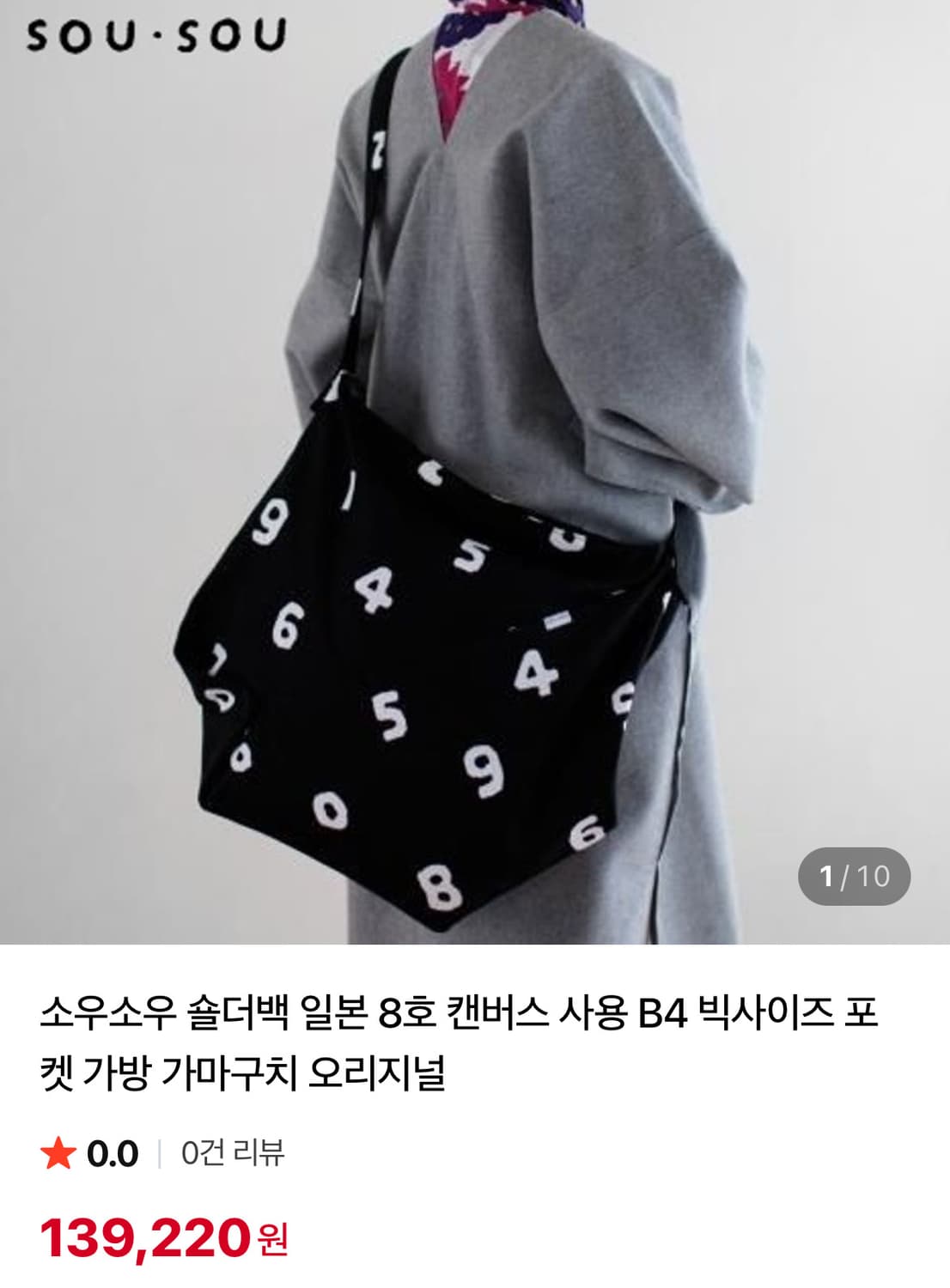This screenshot has width=950, height=1288.
Task: Tap the "1 / 10" image counter badge
Action: [x=854, y=878]
